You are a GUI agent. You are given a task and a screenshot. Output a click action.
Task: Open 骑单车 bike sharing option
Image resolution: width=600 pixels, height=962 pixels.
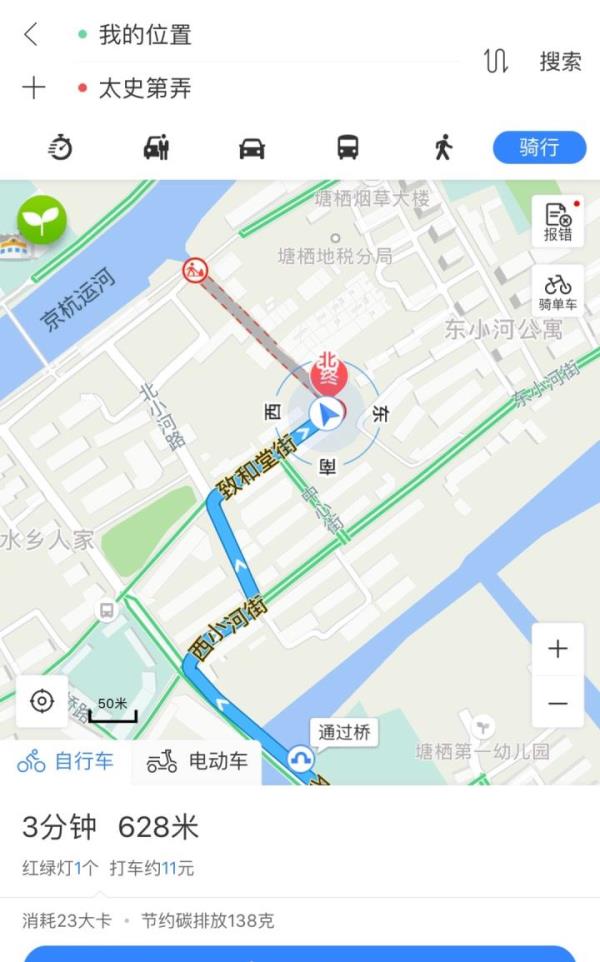558,291
